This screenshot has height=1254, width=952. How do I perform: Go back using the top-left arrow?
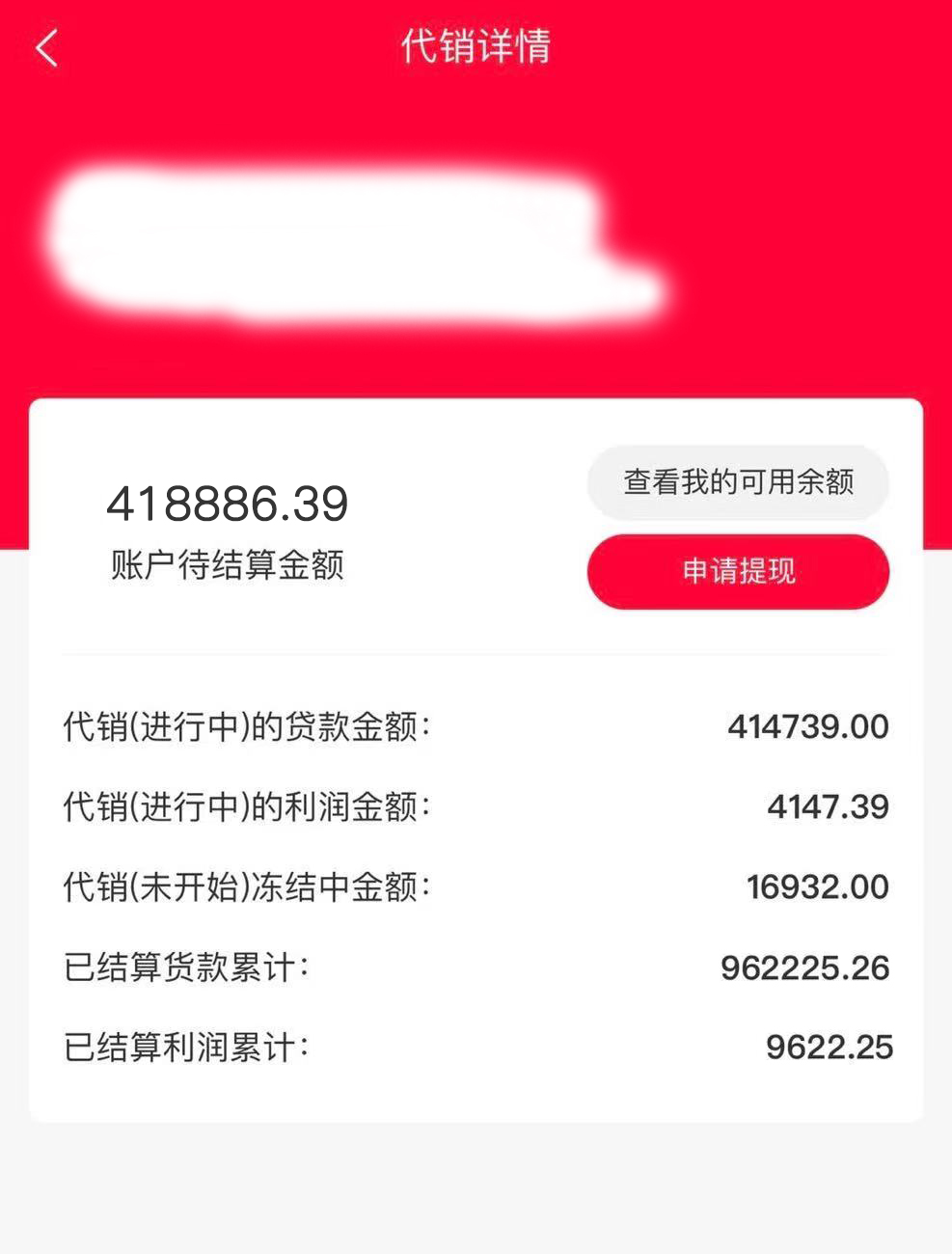pyautogui.click(x=46, y=48)
